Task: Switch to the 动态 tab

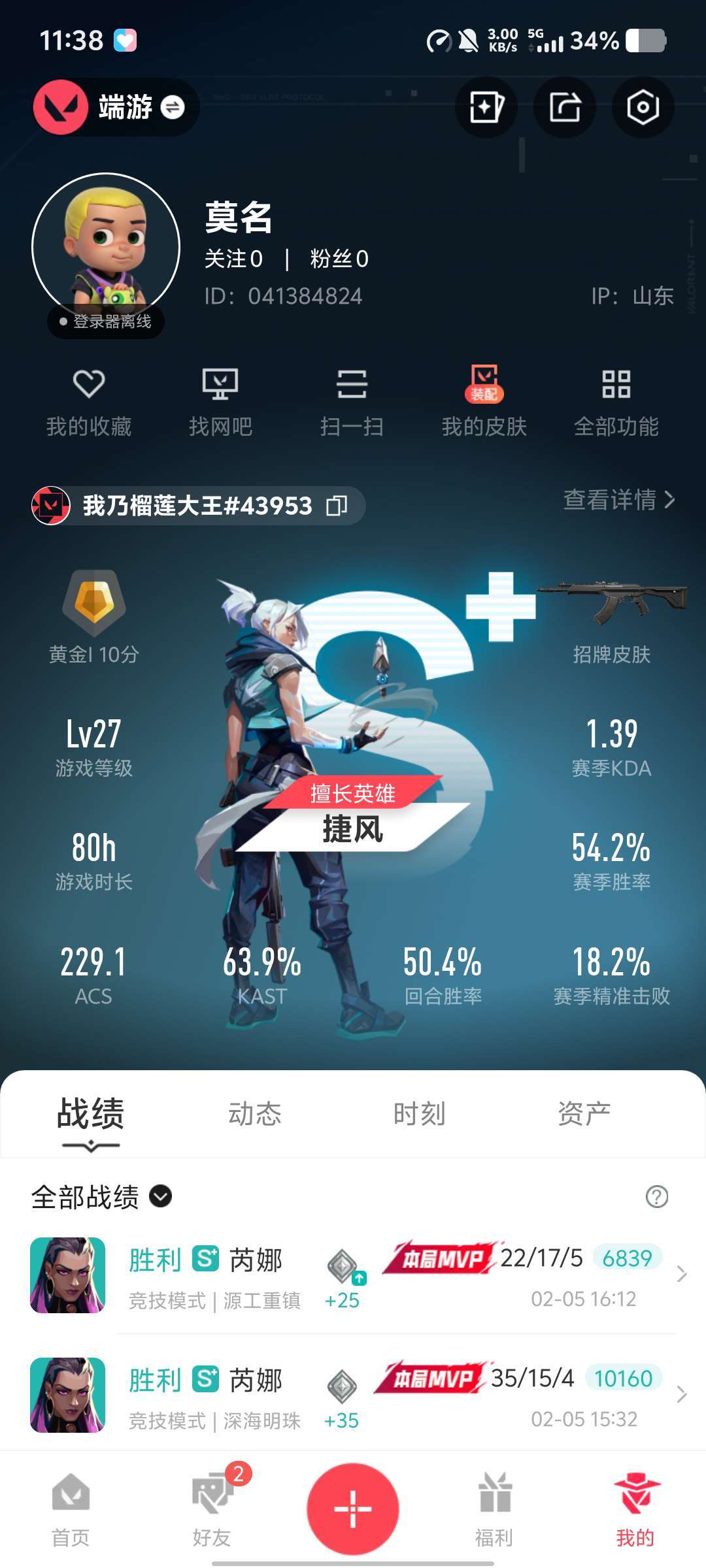Action: point(254,1113)
